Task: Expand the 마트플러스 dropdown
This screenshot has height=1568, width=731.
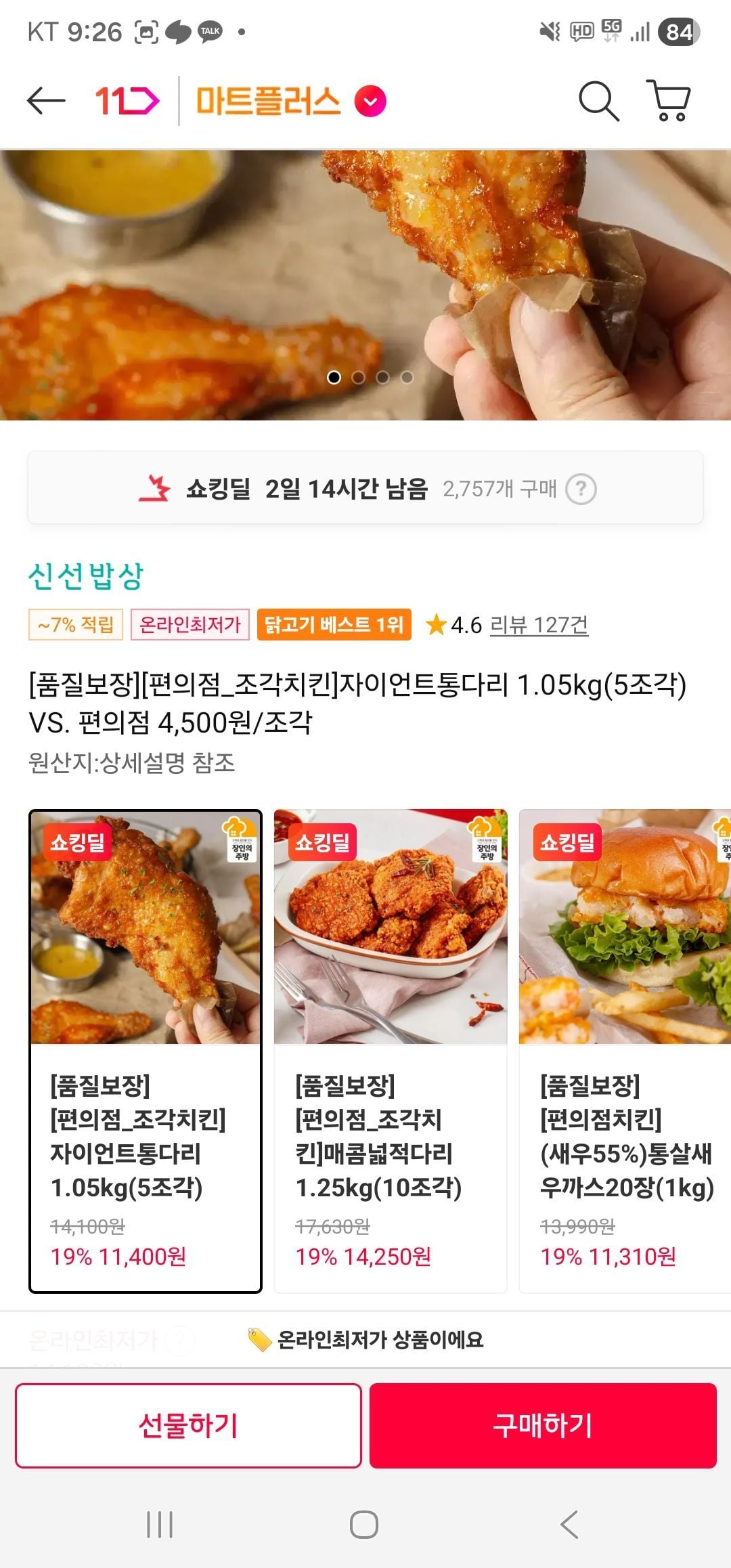Action: [371, 101]
